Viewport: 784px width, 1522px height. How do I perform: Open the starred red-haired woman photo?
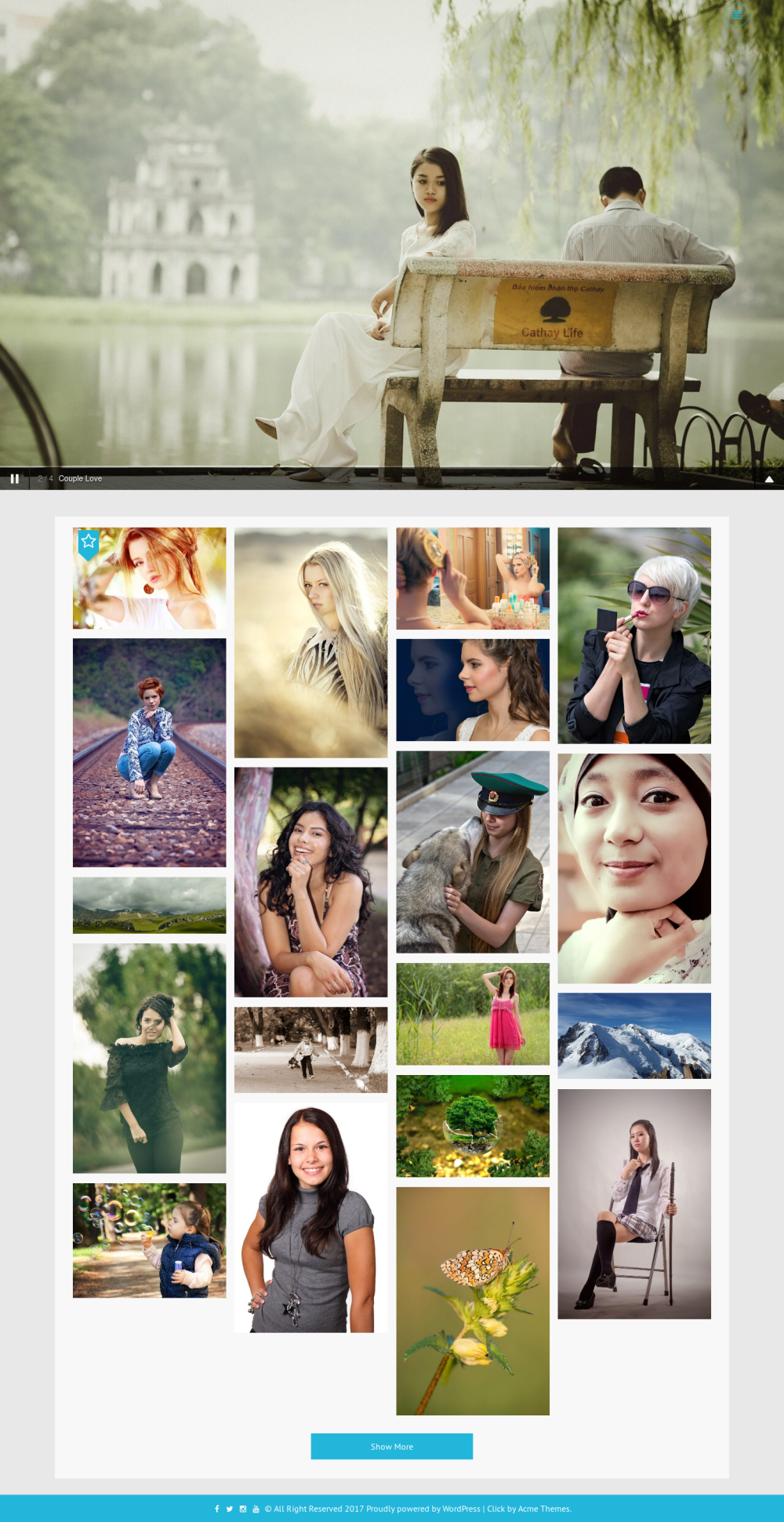[x=149, y=578]
